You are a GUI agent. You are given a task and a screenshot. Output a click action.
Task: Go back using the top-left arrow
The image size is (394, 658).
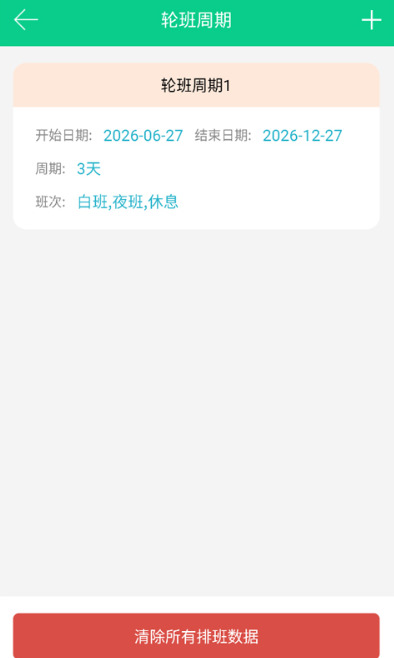26,20
